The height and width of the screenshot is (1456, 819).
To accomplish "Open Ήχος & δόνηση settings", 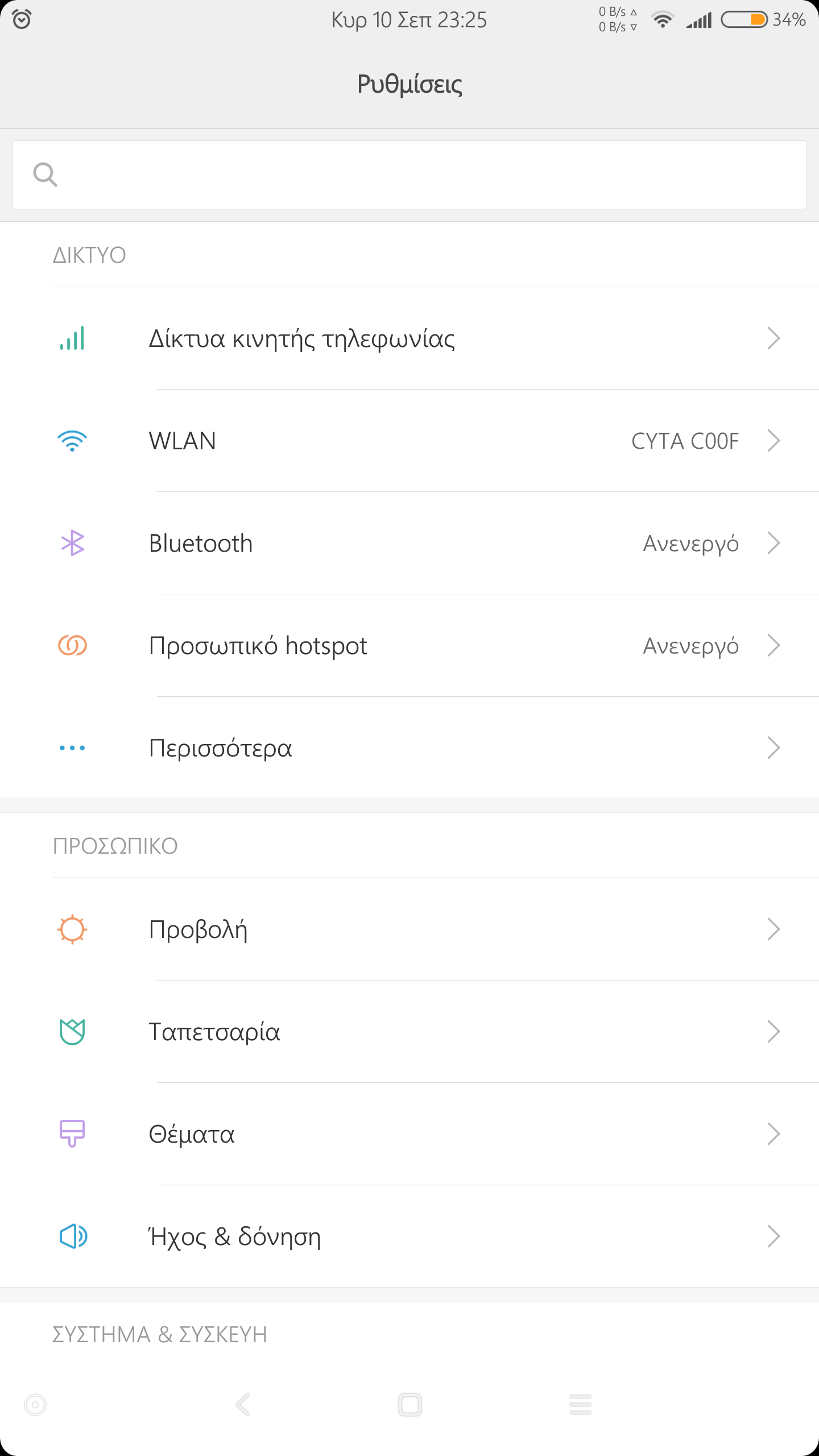I will (409, 1236).
